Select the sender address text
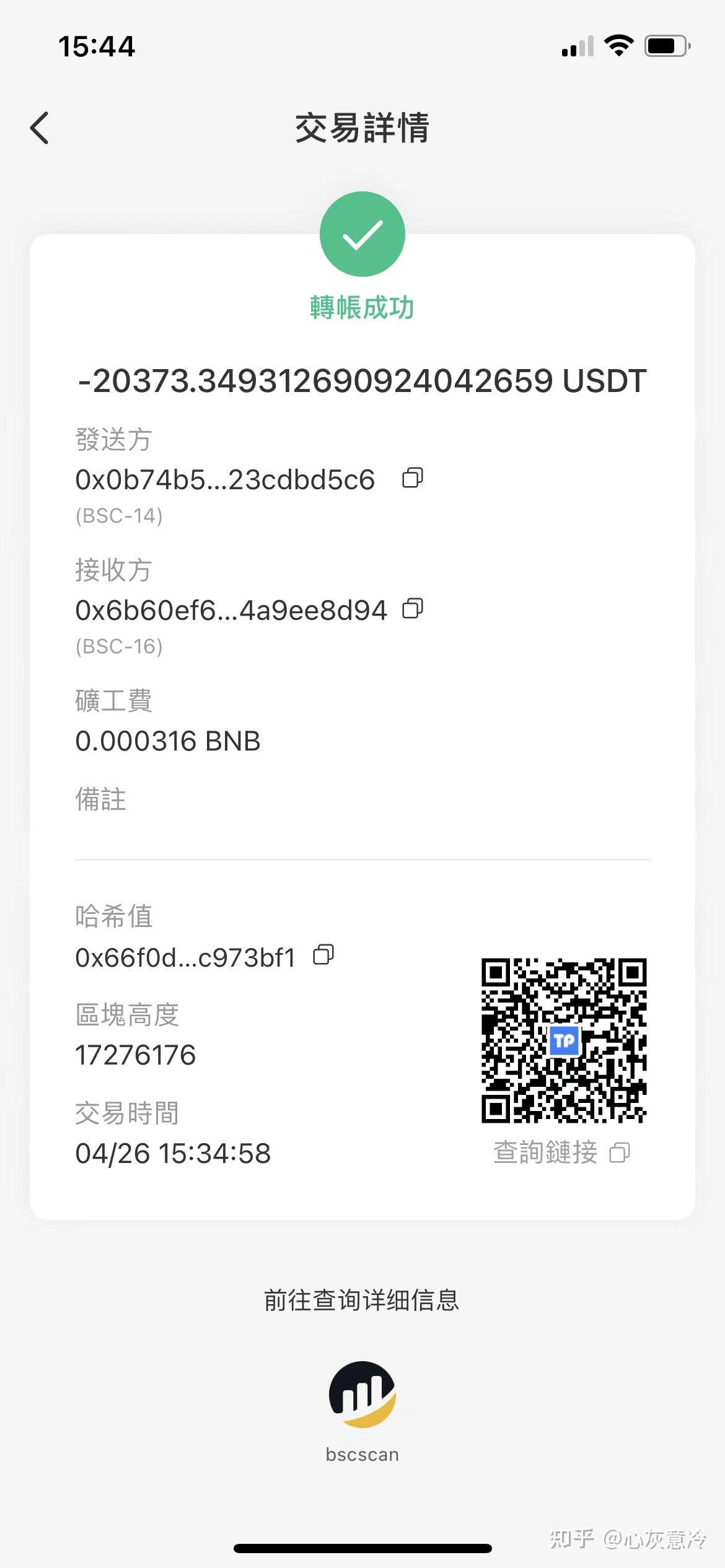725x1568 pixels. coord(223,479)
